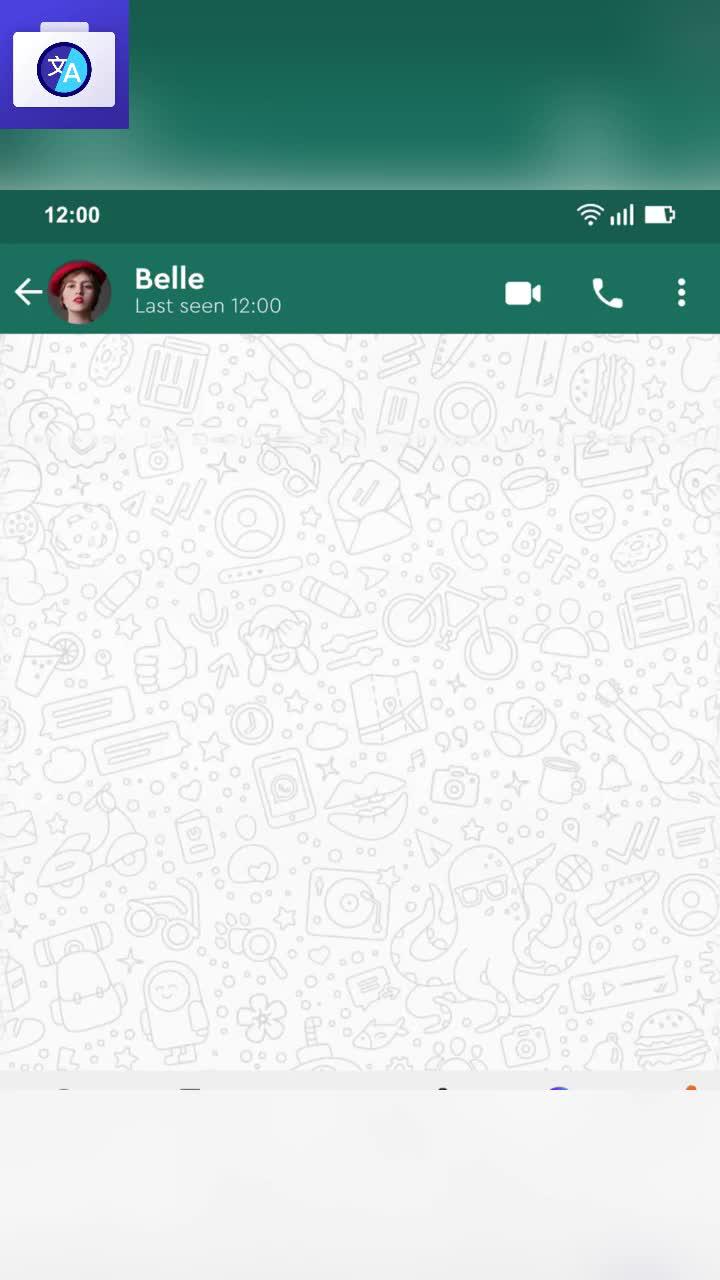Start a voice call with Belle
The image size is (720, 1280).
[607, 292]
